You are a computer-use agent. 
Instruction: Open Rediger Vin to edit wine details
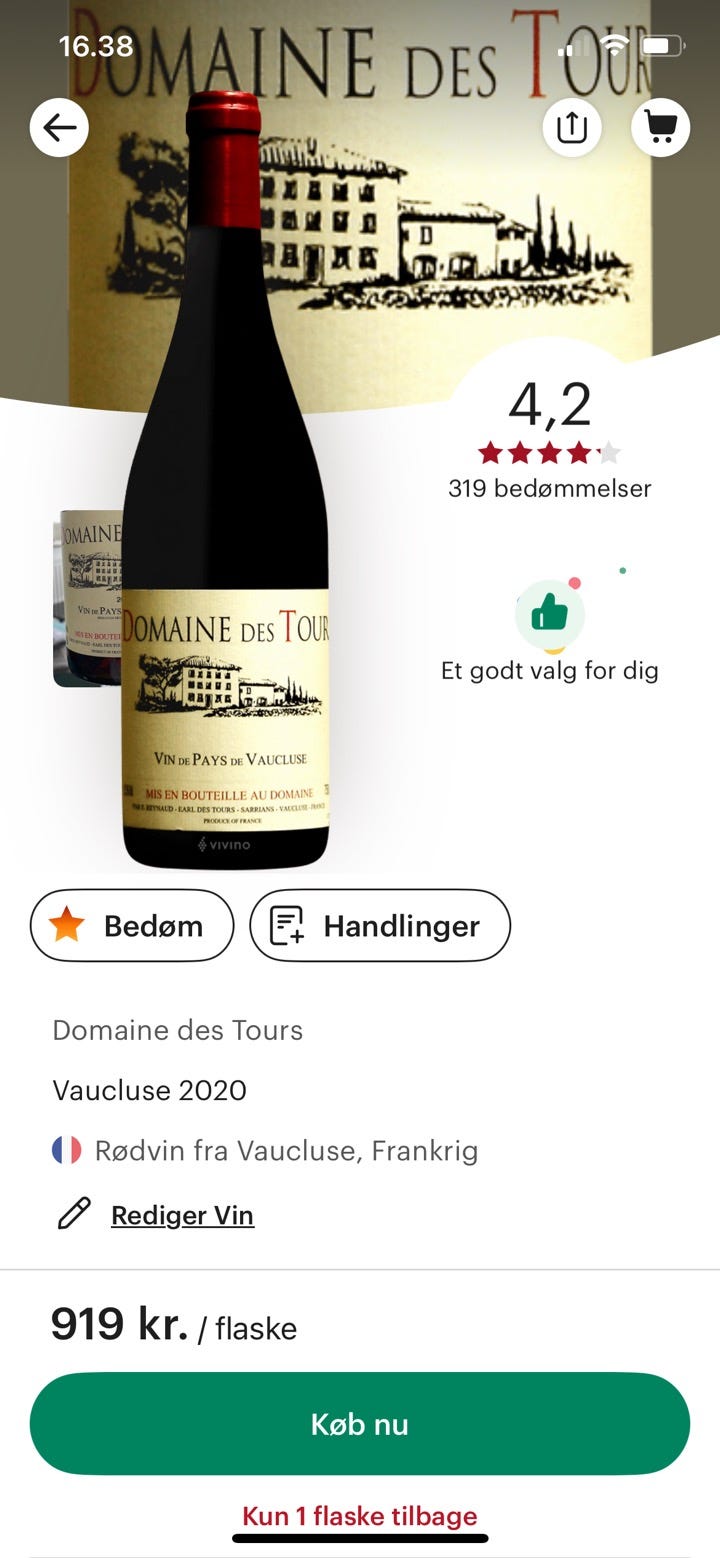[182, 1214]
